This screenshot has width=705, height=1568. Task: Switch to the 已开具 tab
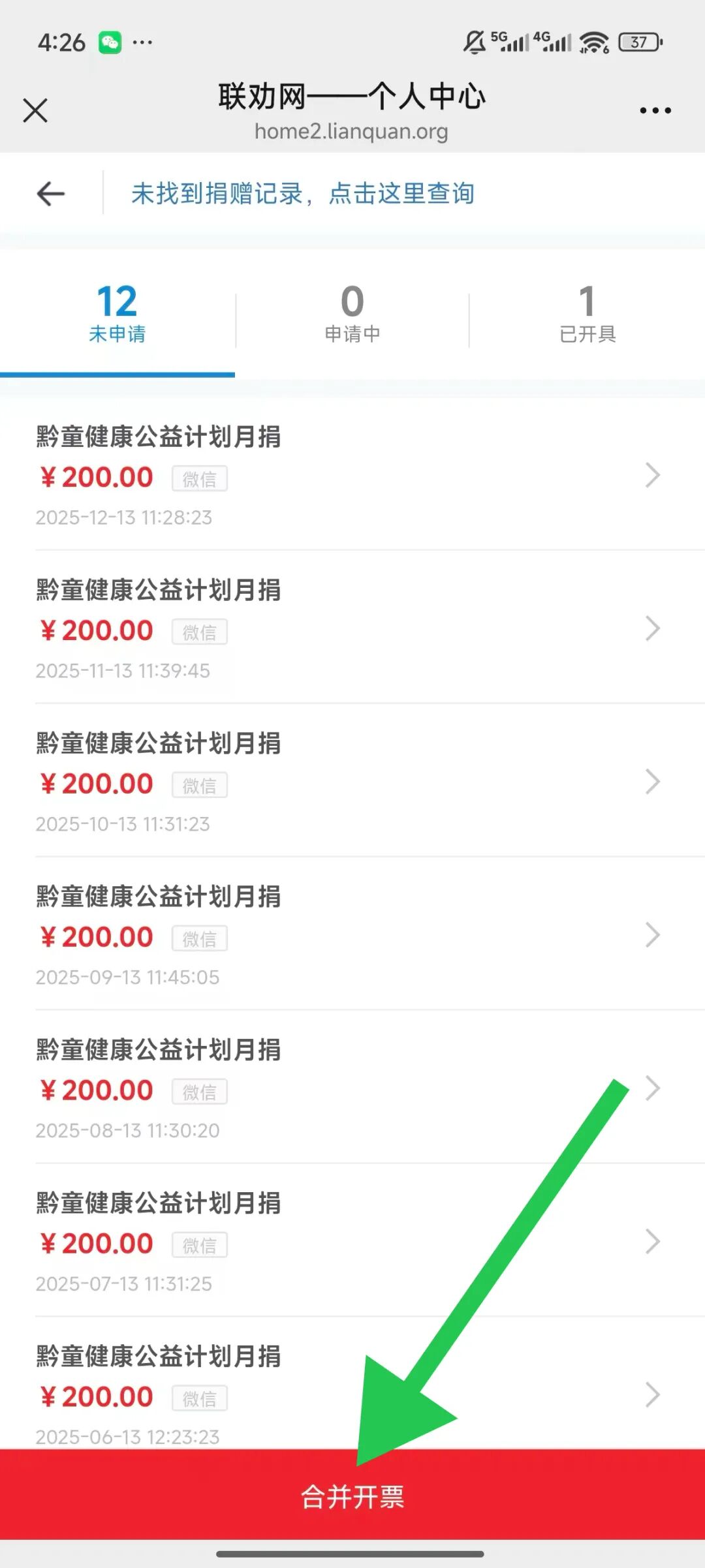pos(587,313)
